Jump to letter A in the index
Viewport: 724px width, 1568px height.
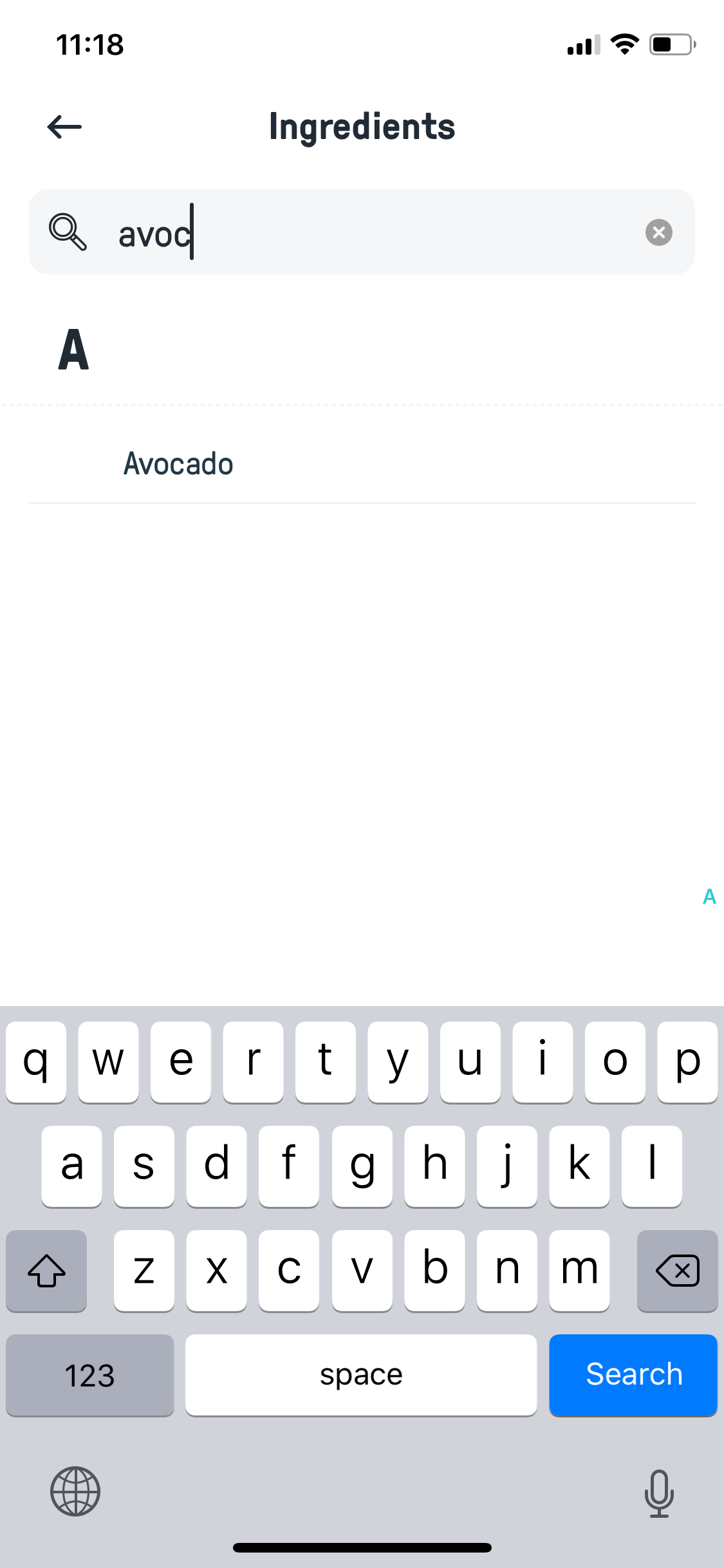pyautogui.click(x=709, y=896)
